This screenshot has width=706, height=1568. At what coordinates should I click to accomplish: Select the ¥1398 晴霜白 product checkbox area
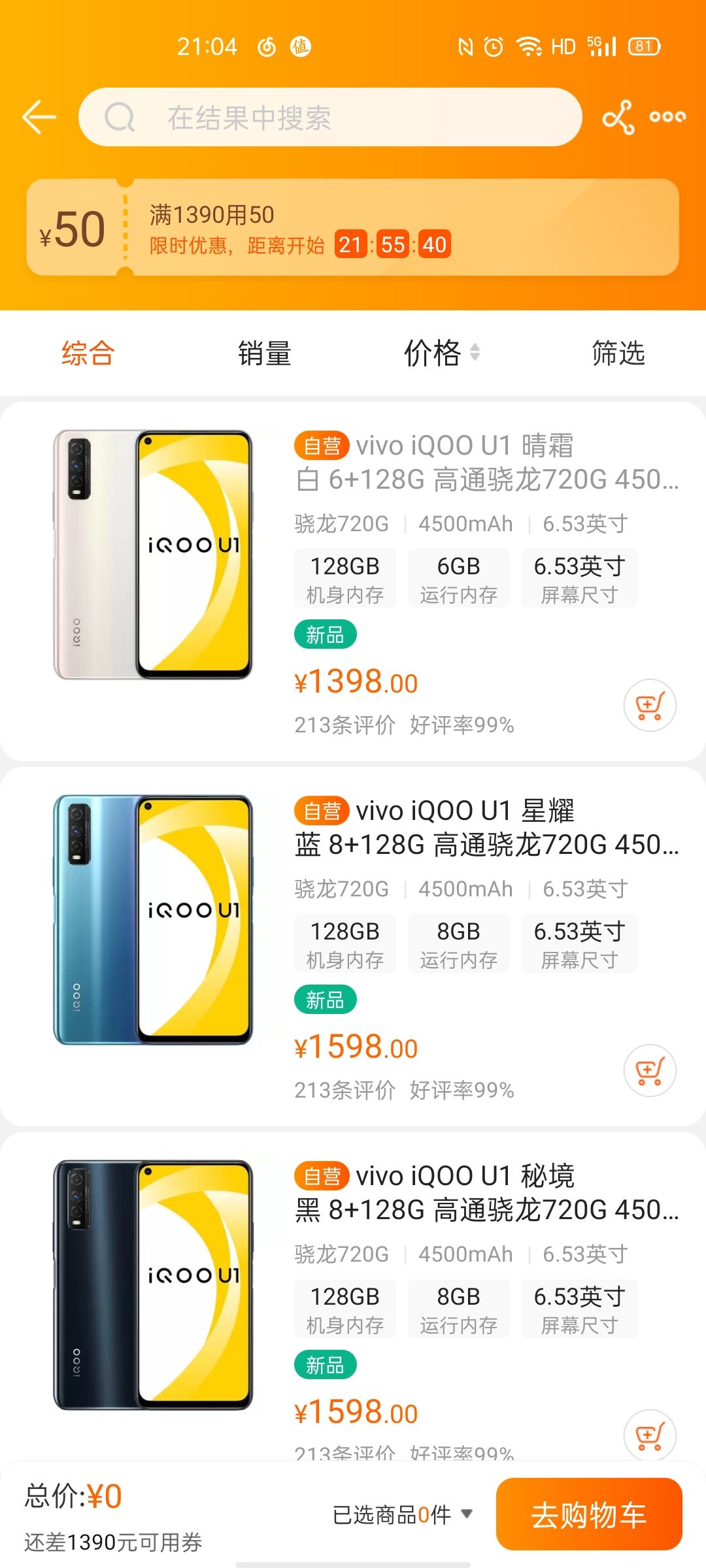click(150, 562)
